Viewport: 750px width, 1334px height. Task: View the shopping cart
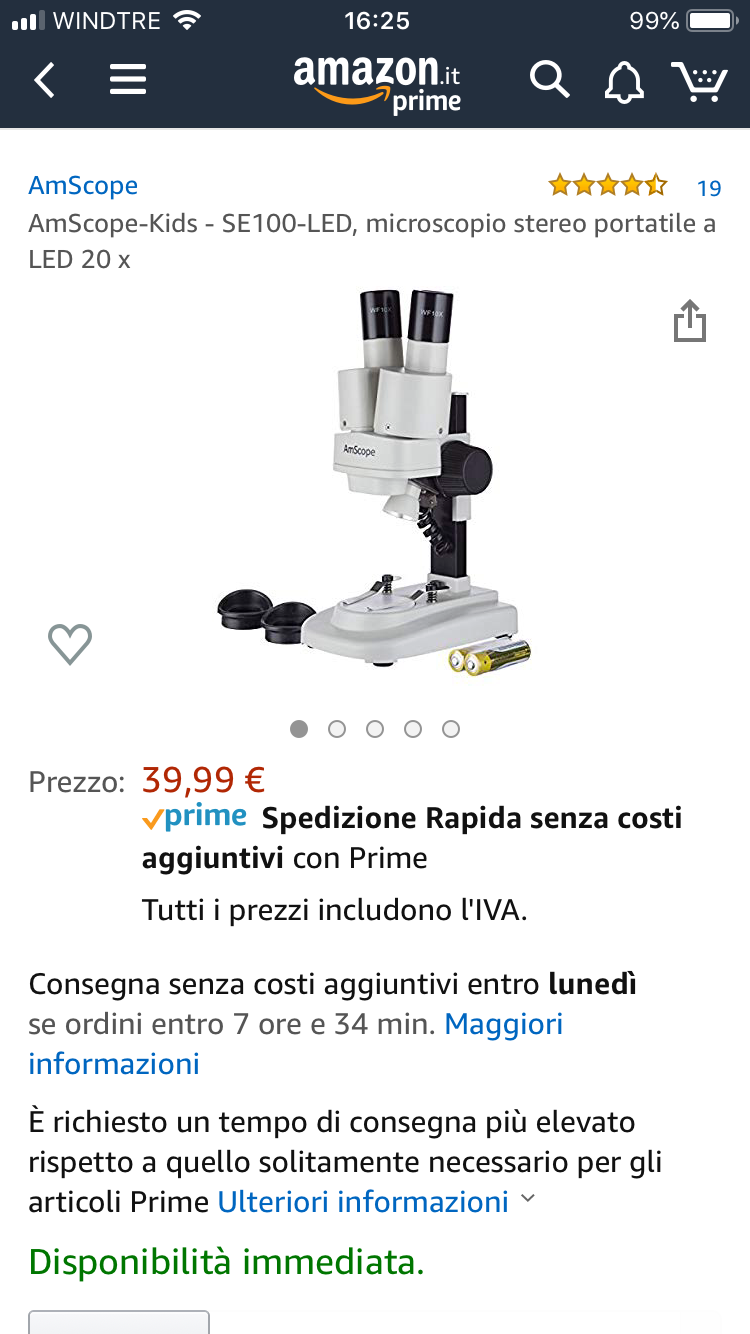coord(698,80)
